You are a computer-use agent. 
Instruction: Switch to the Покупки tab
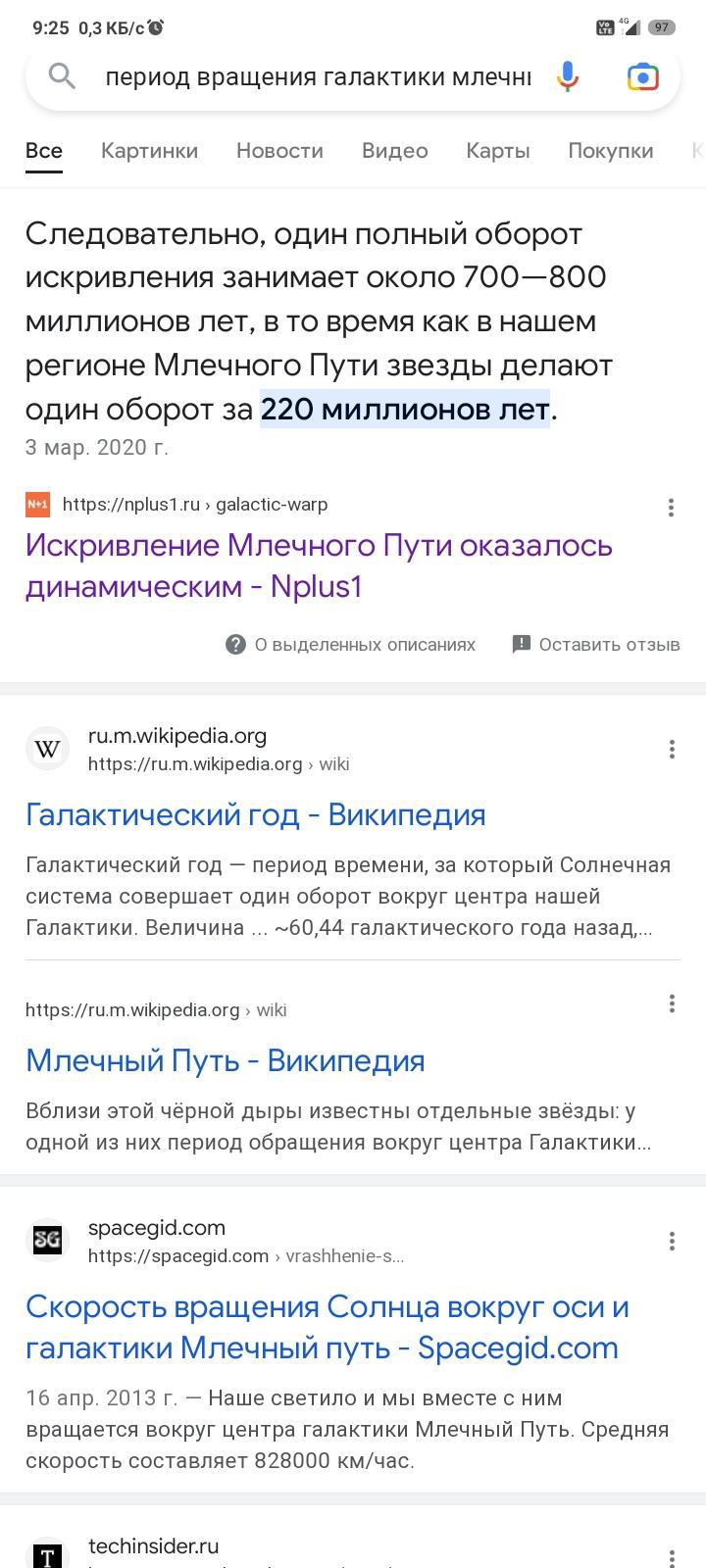tap(610, 151)
